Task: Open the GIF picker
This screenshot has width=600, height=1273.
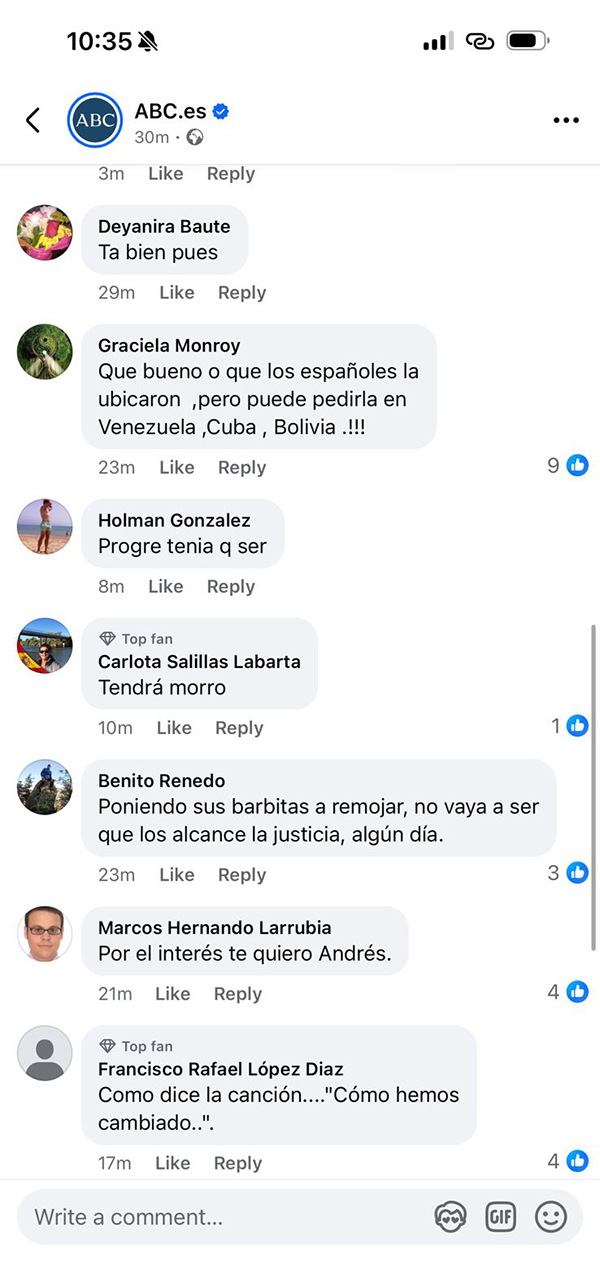Action: 500,1216
